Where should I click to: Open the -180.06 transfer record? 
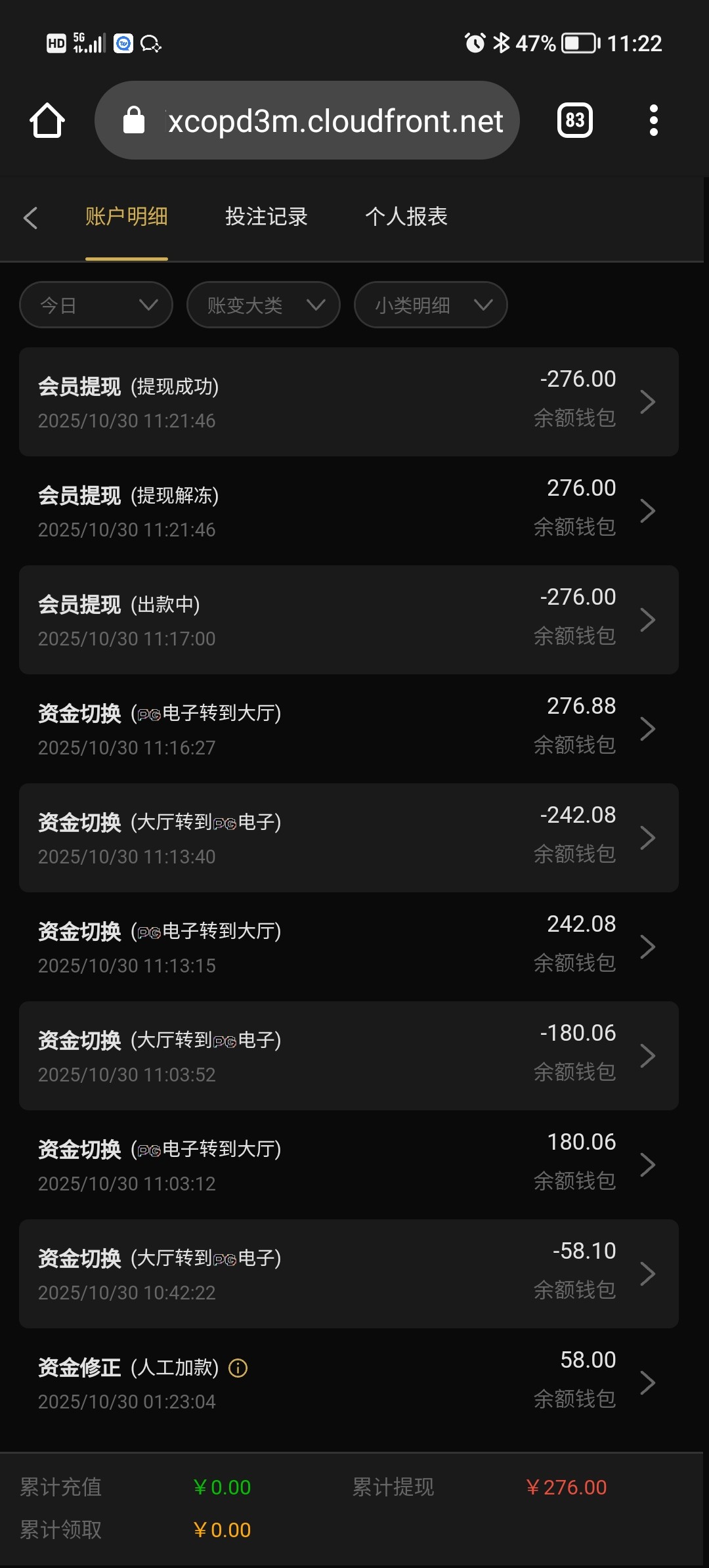349,1056
